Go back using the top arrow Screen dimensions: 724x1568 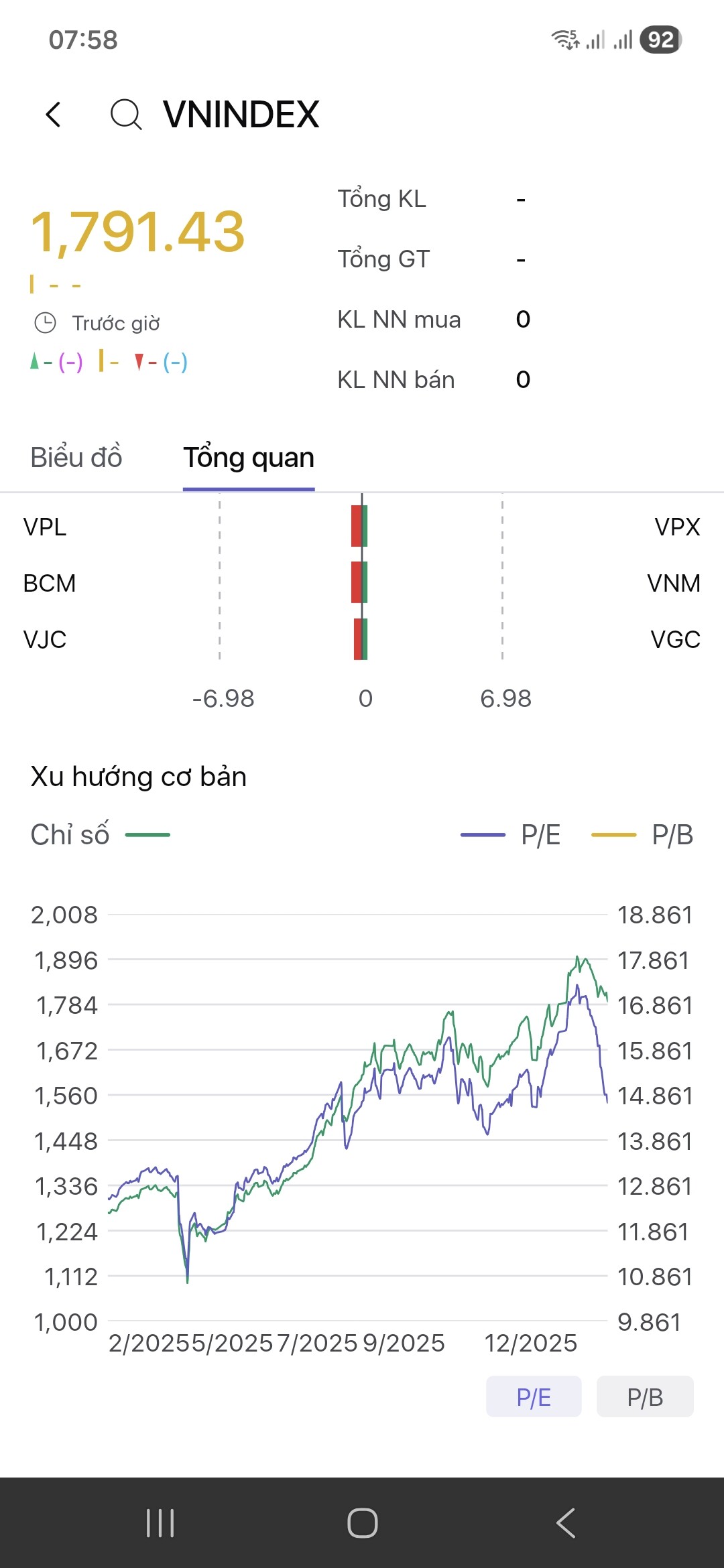pos(54,115)
